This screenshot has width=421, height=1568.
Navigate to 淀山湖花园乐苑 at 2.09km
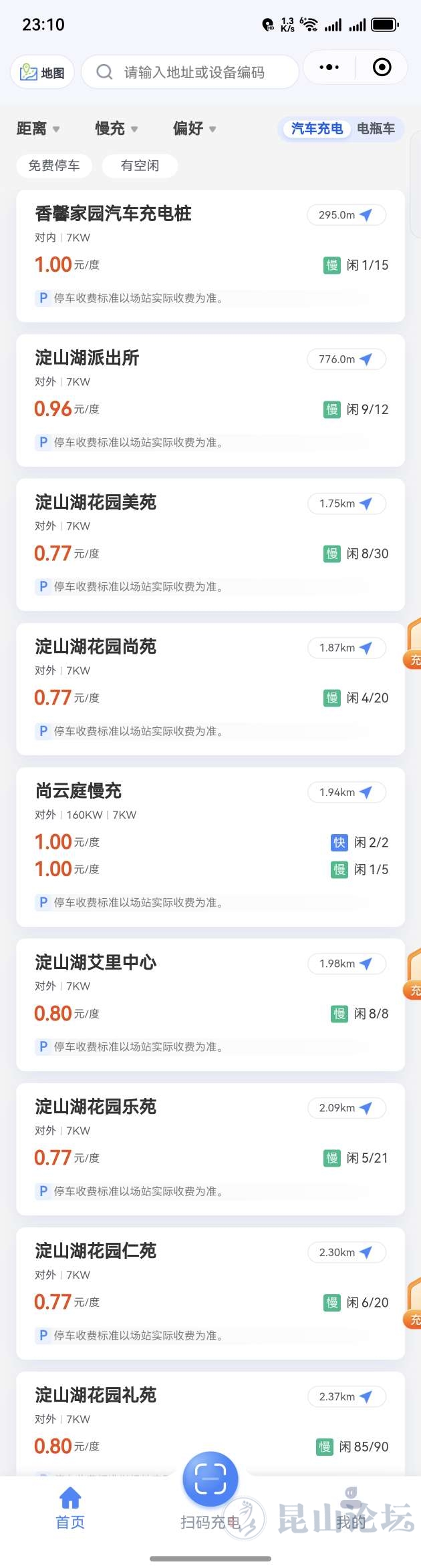347,1108
